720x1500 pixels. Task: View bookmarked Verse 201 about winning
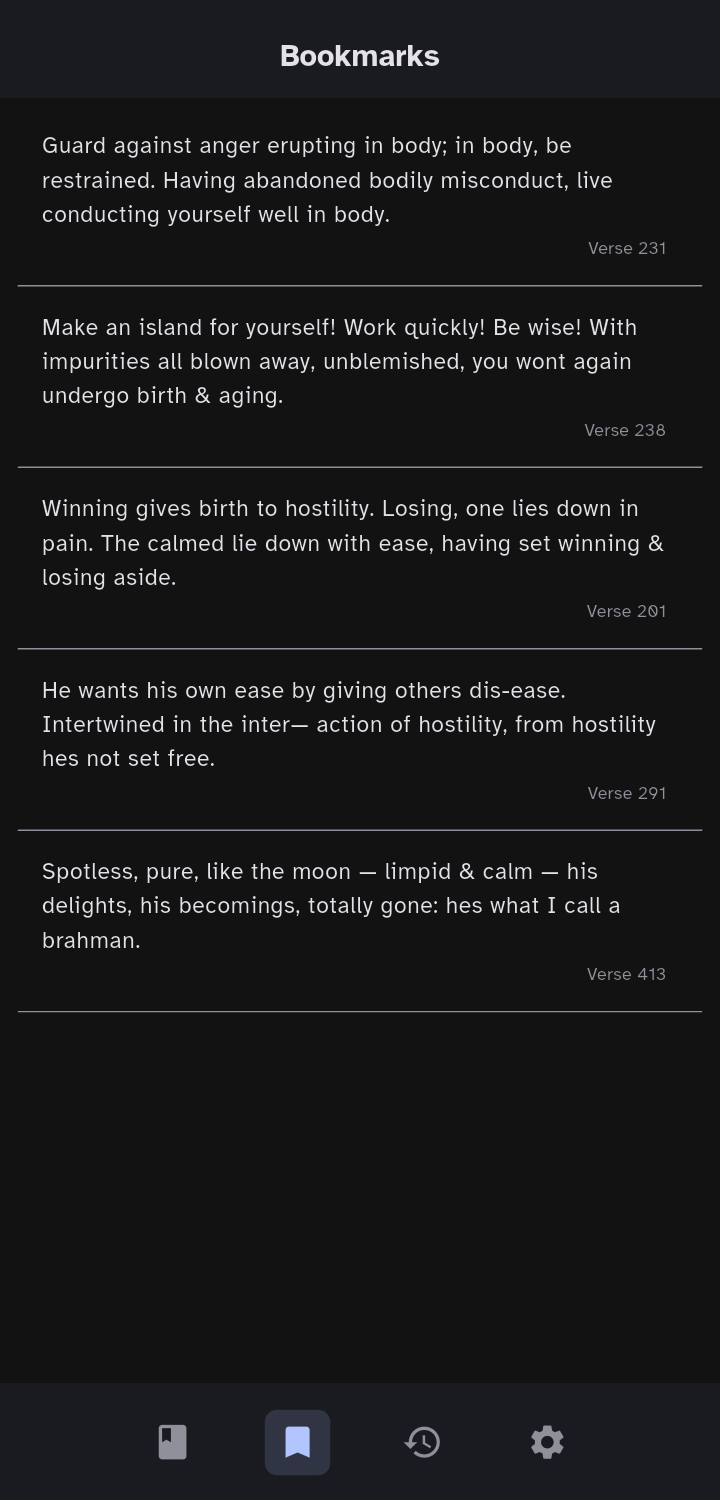click(360, 558)
